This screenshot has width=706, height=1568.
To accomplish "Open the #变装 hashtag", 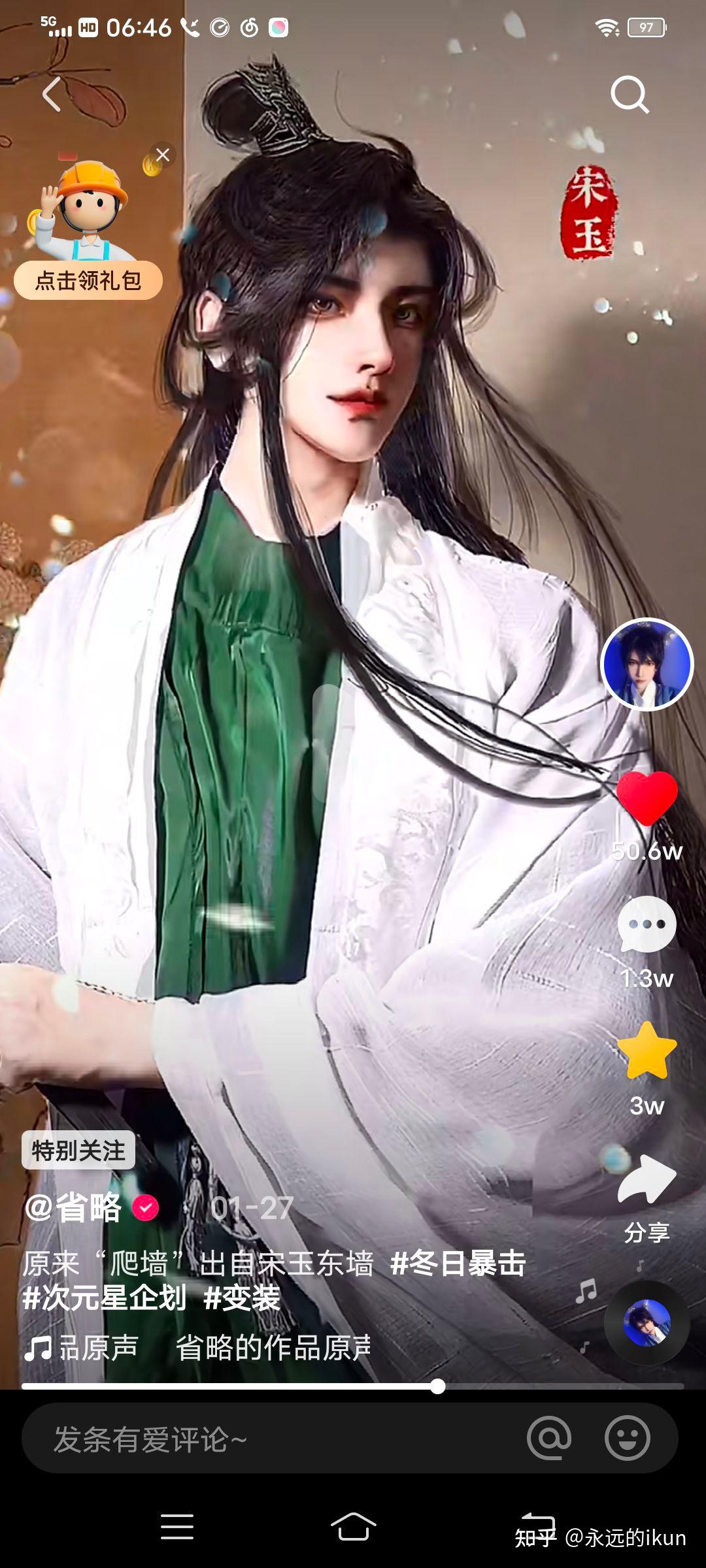I will click(242, 1298).
